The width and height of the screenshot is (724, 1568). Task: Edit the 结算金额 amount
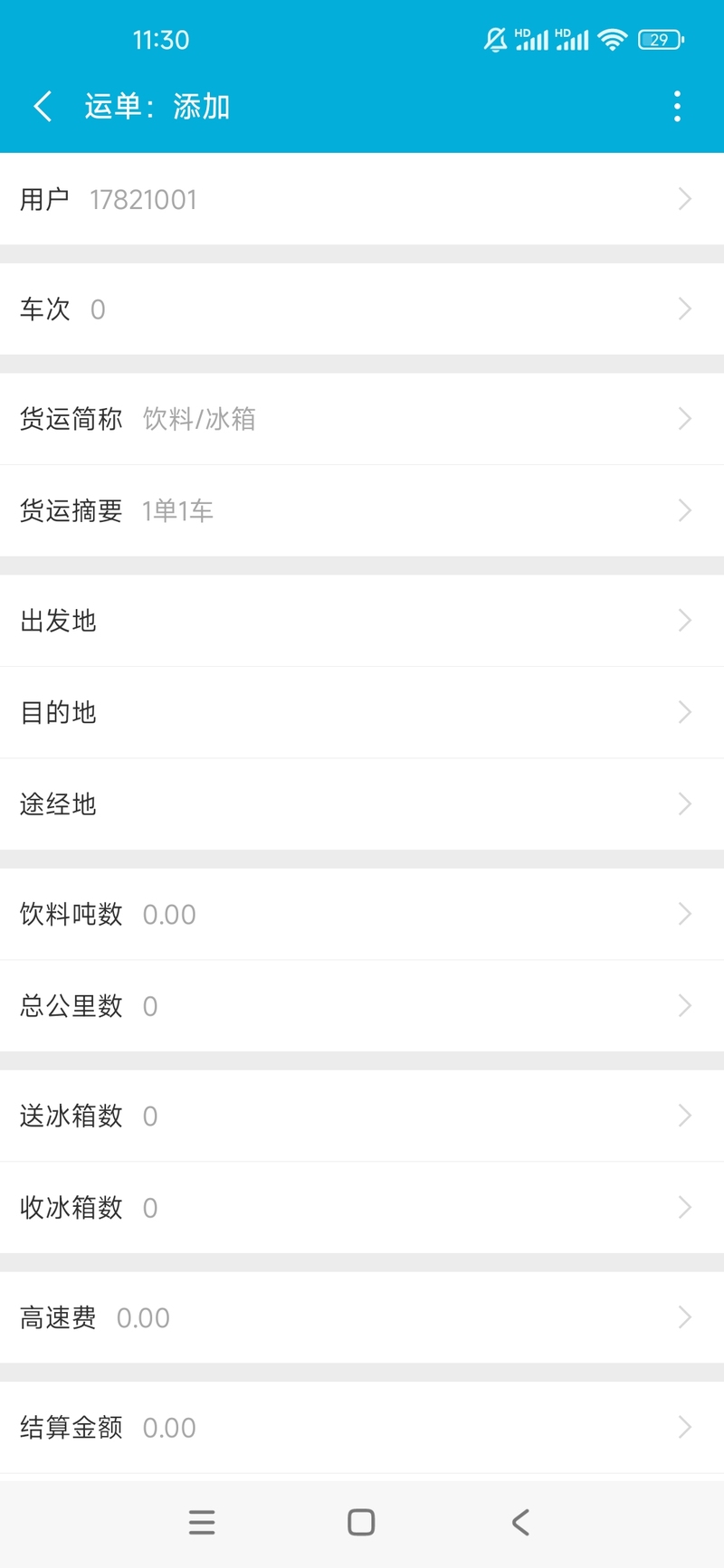(x=362, y=1428)
